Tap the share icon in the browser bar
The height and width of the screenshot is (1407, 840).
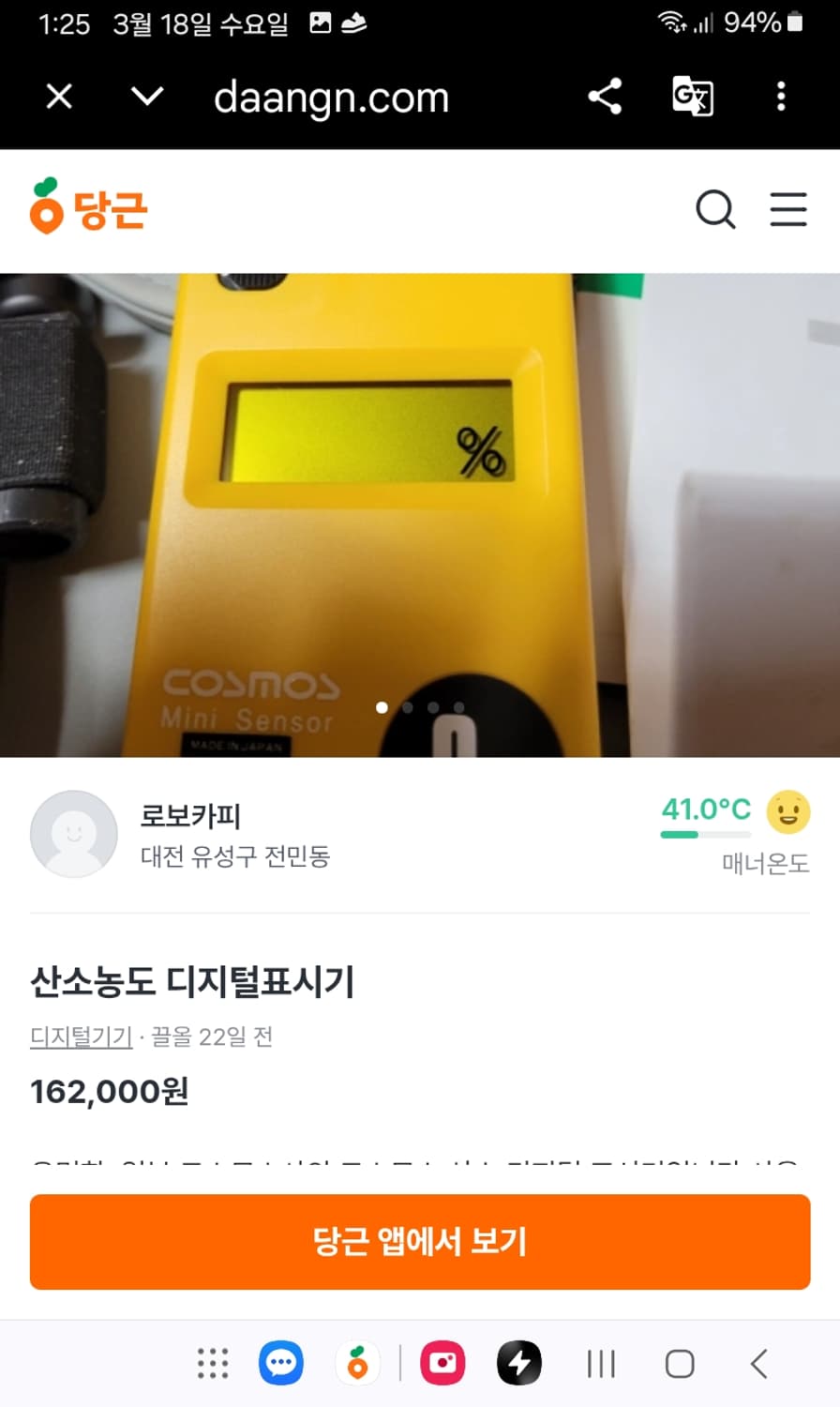pos(605,97)
